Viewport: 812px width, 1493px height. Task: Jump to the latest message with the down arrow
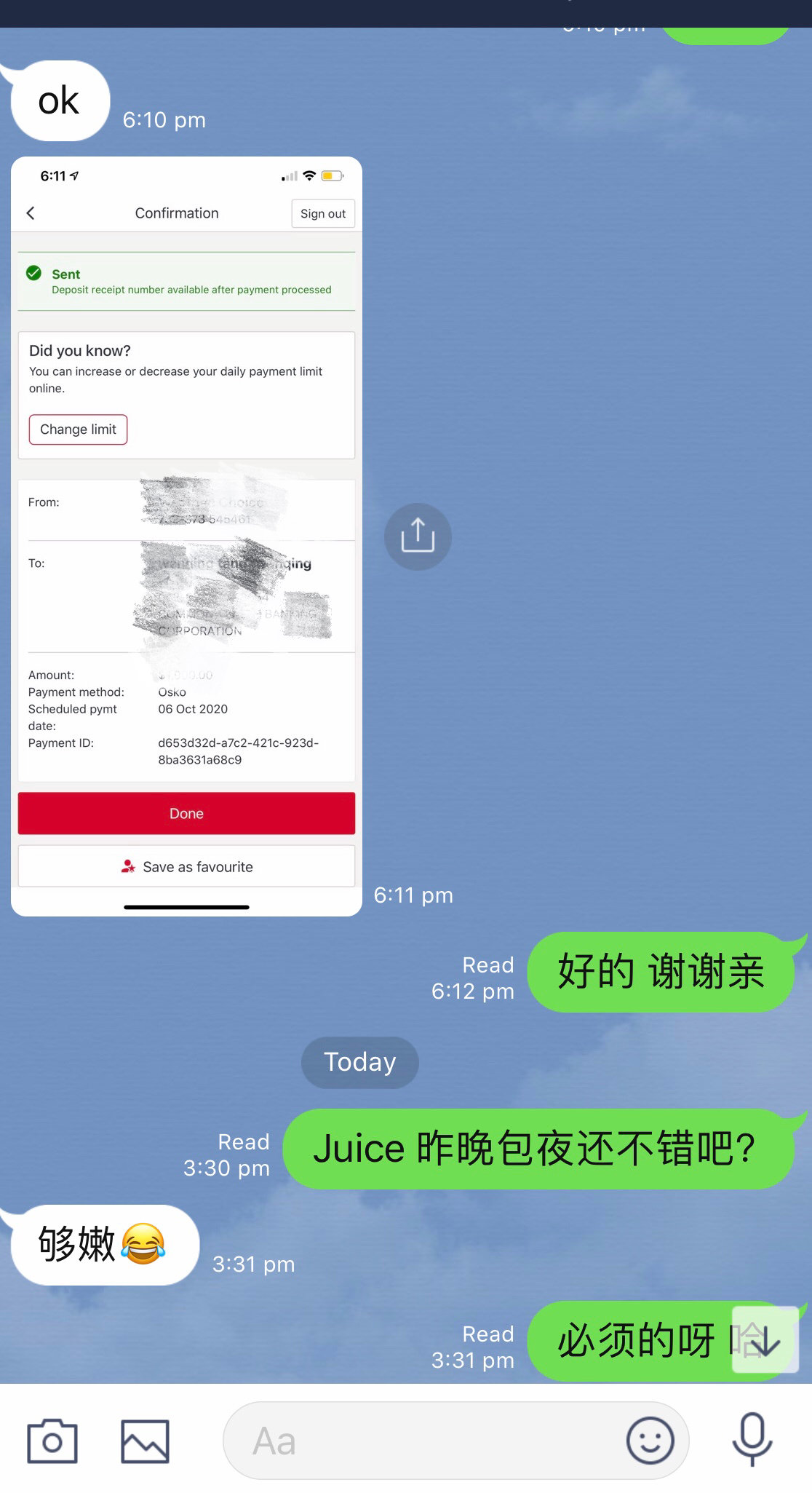(765, 1340)
